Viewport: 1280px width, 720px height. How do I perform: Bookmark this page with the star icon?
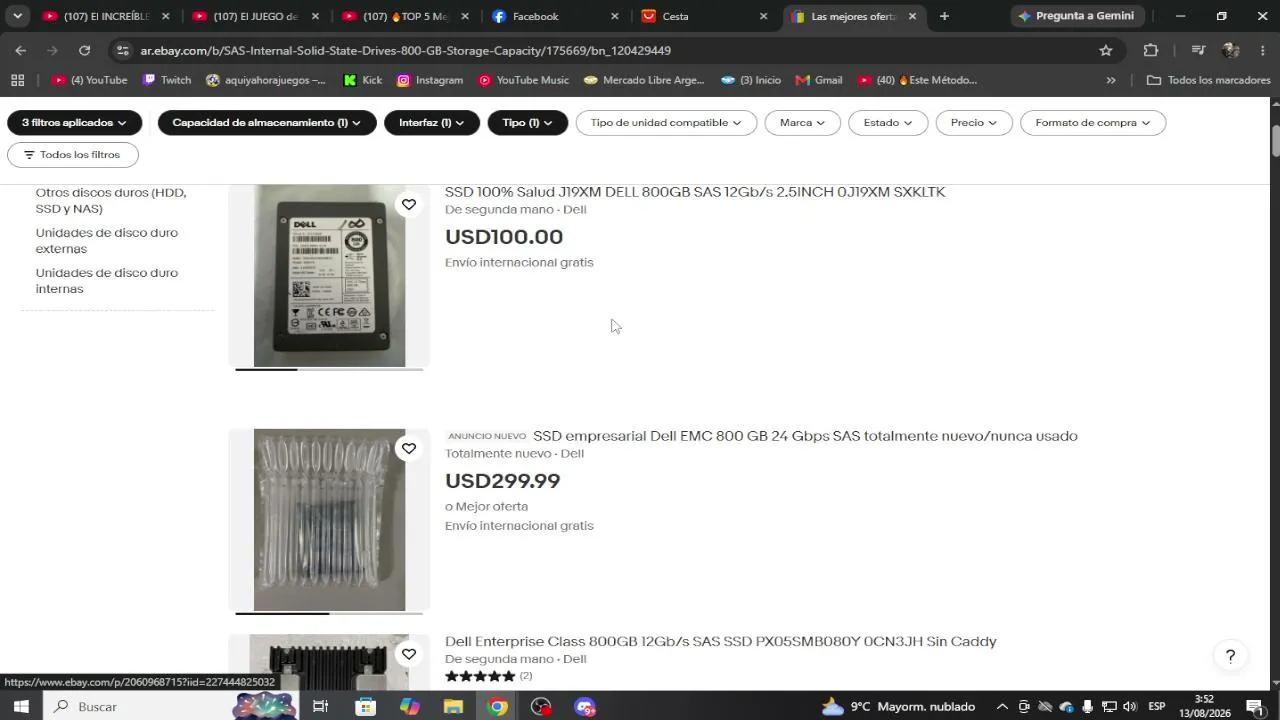[1106, 50]
